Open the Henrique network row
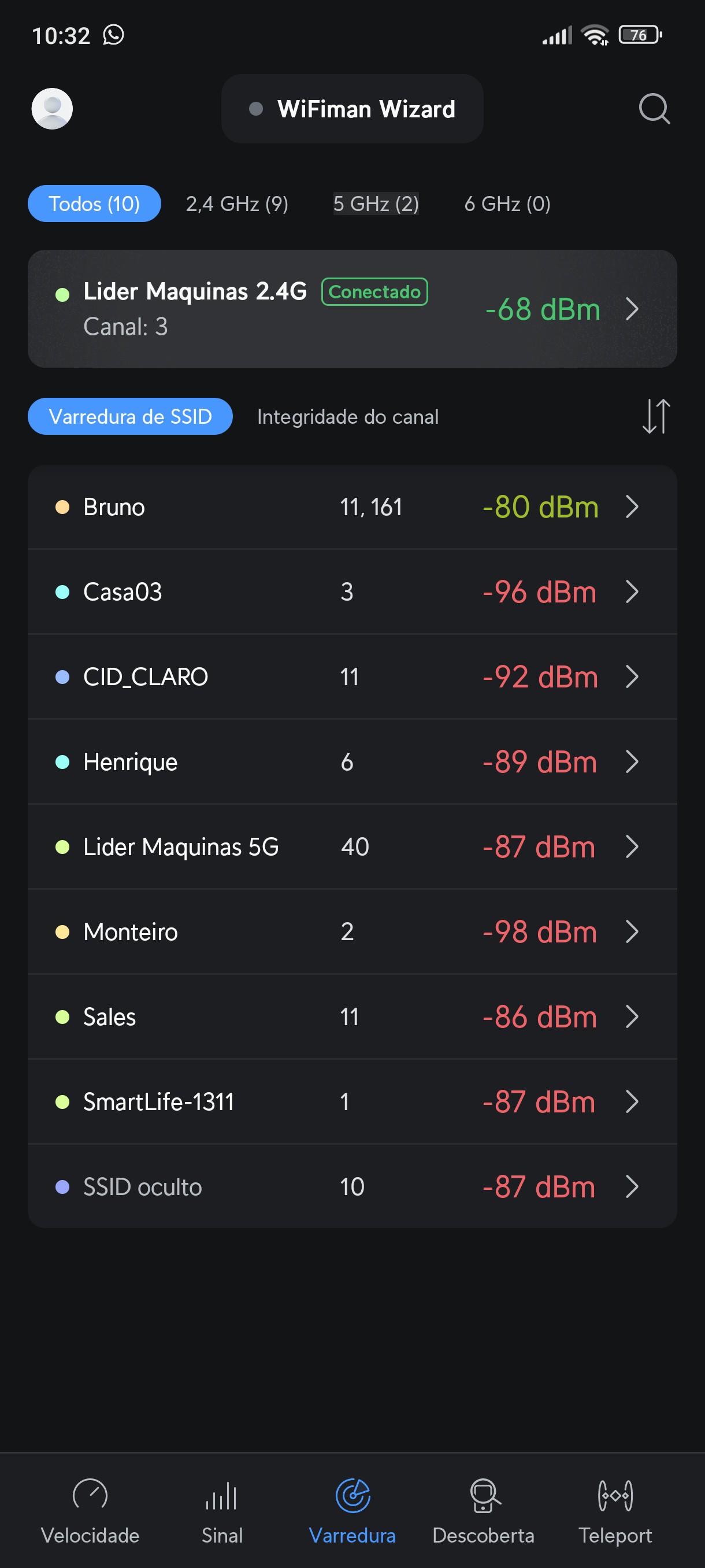 [352, 761]
